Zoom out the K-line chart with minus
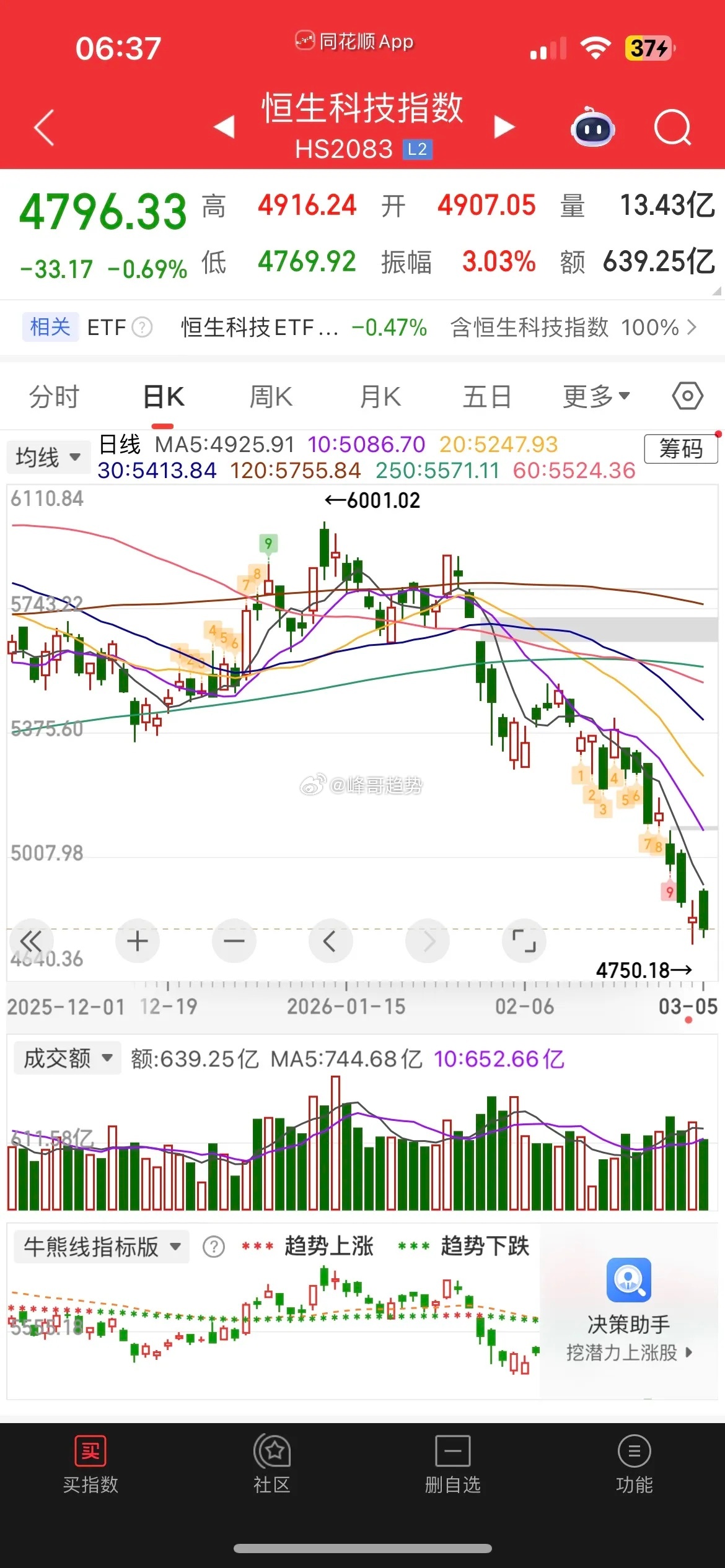Image resolution: width=725 pixels, height=1568 pixels. tap(234, 941)
